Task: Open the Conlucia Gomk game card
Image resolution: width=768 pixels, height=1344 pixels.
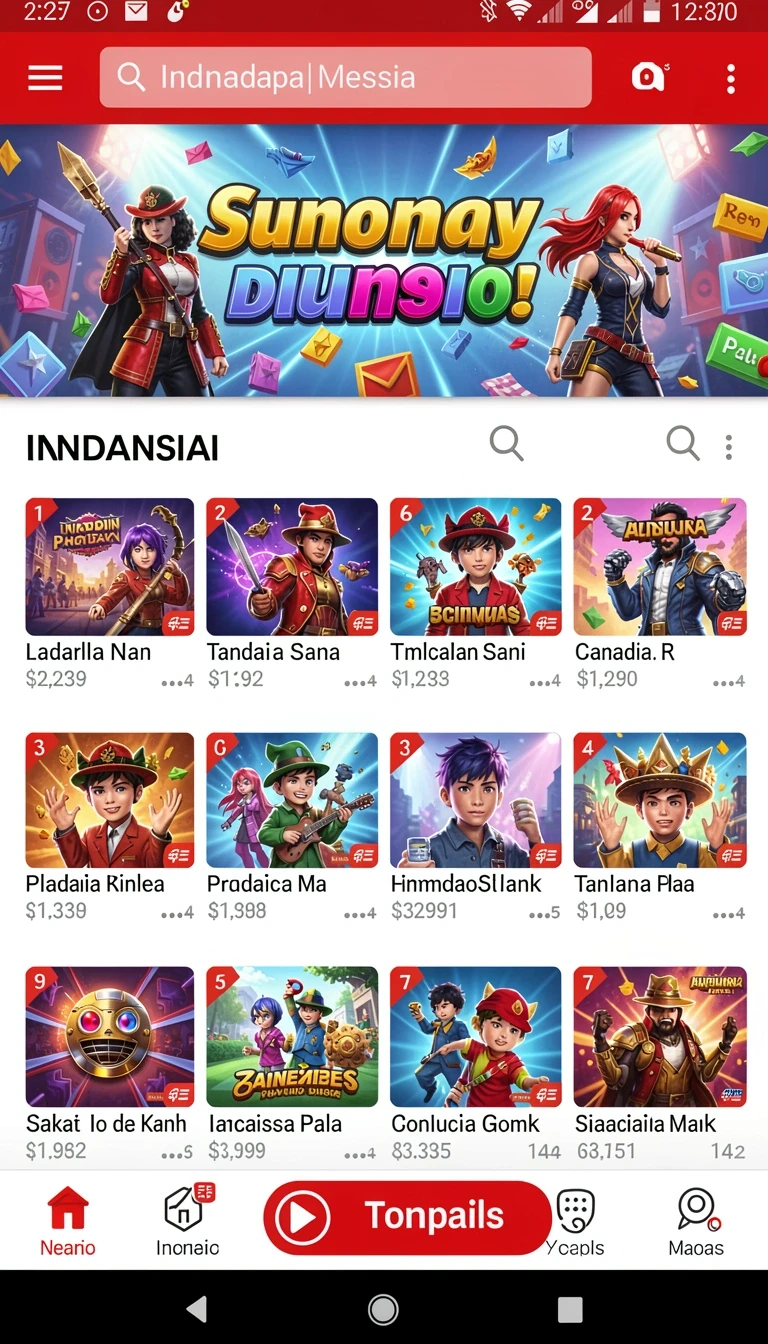Action: (476, 1064)
